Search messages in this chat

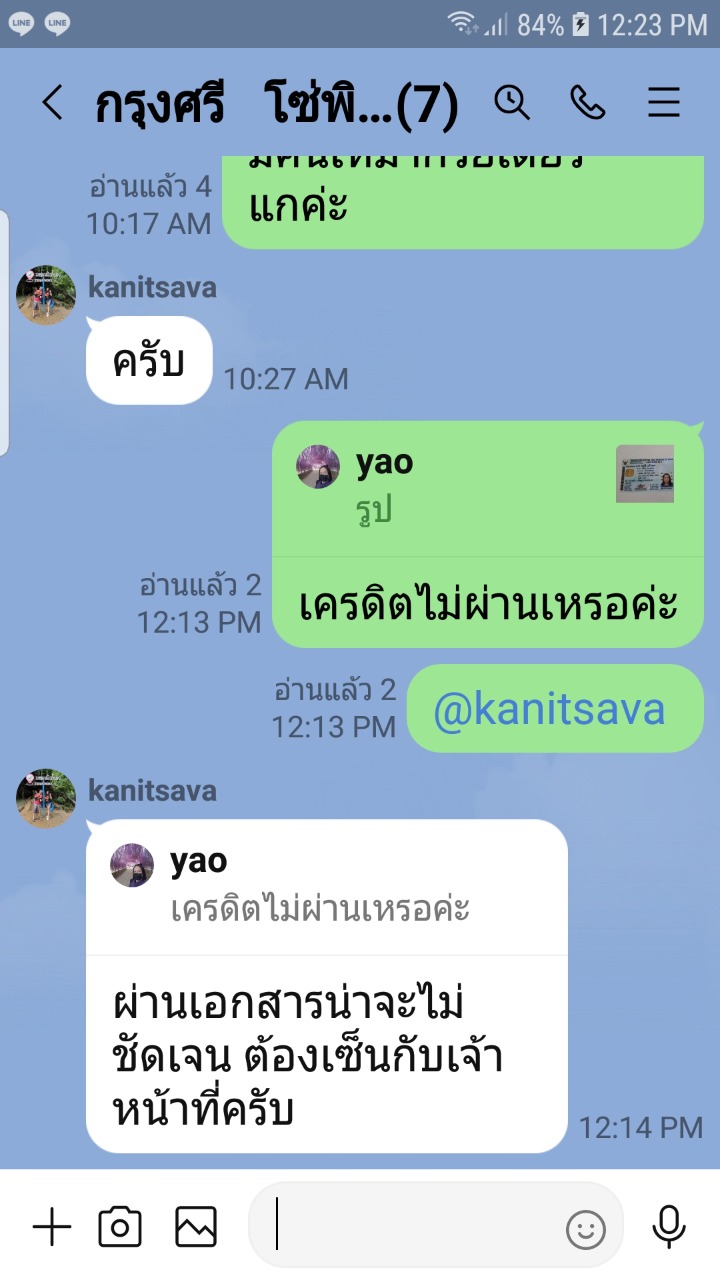click(x=512, y=102)
